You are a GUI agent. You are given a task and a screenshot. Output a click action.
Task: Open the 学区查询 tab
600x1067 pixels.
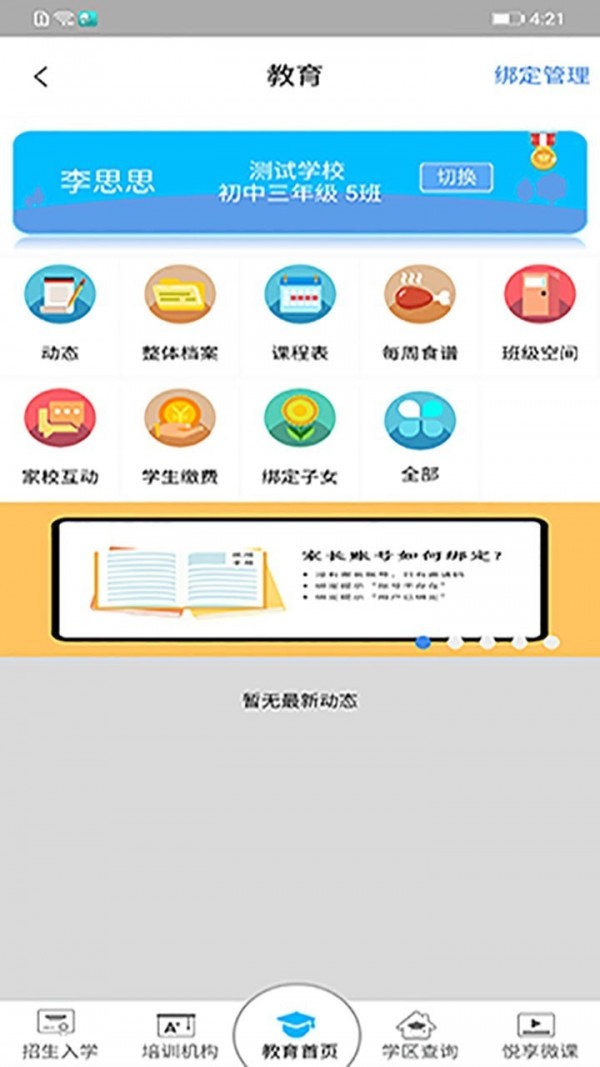pyautogui.click(x=420, y=1035)
